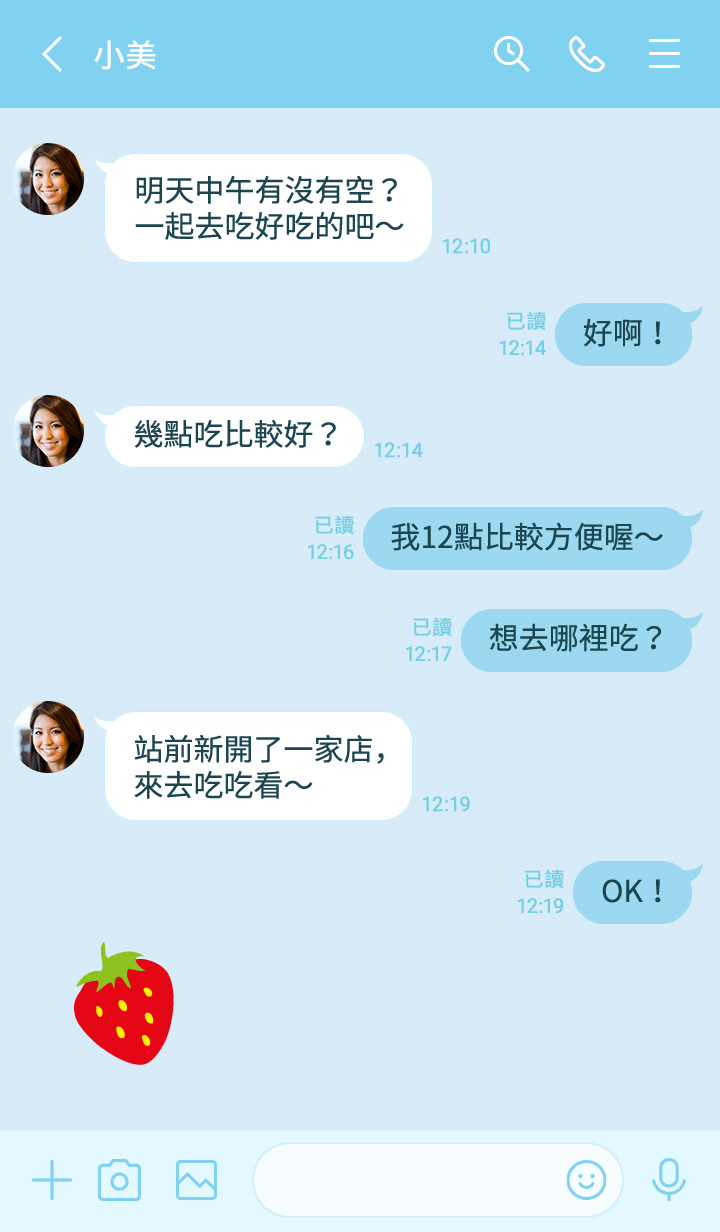Launch the camera to take a photo
The image size is (720, 1232).
[x=119, y=1181]
